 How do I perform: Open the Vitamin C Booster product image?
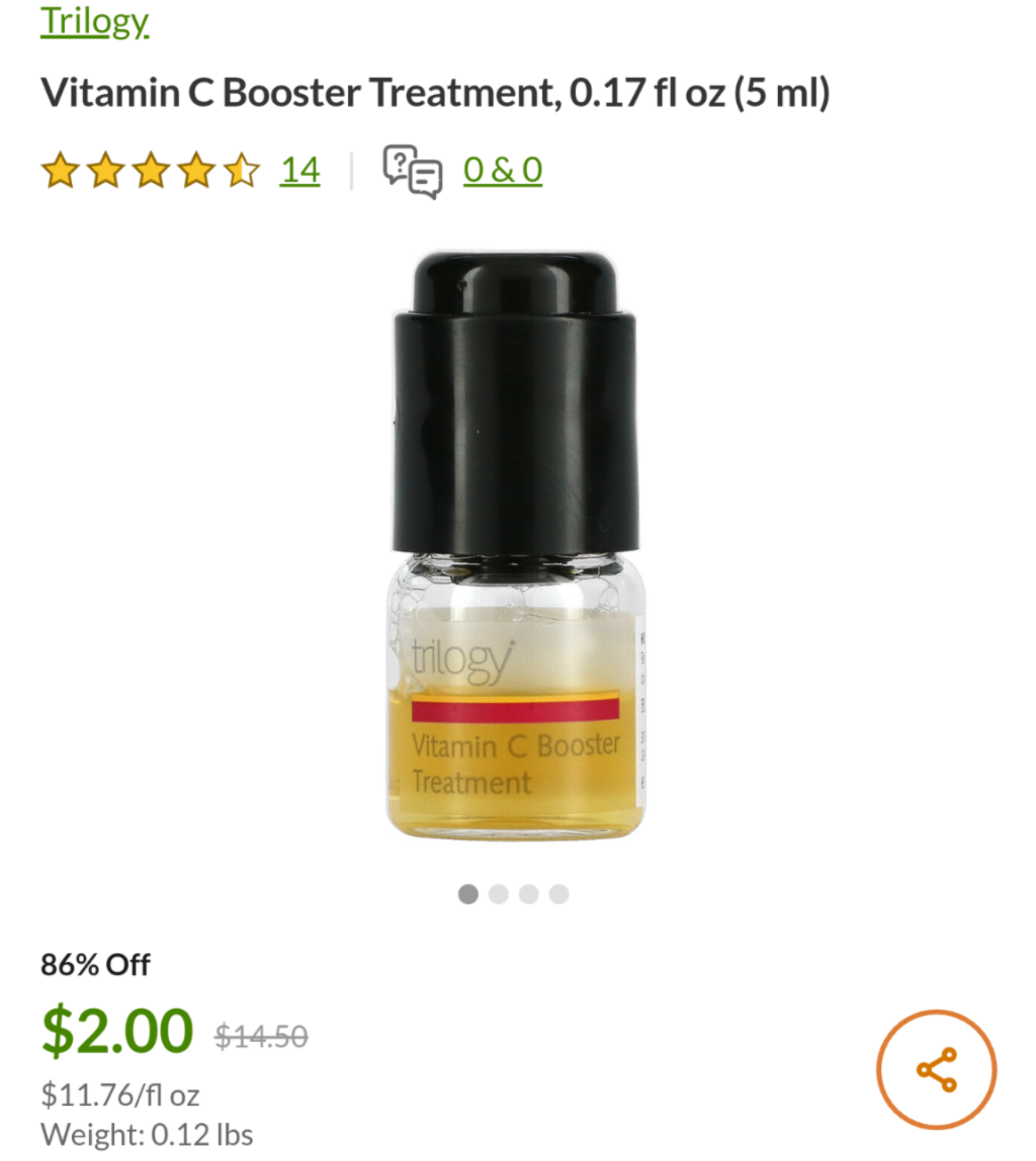click(x=516, y=545)
